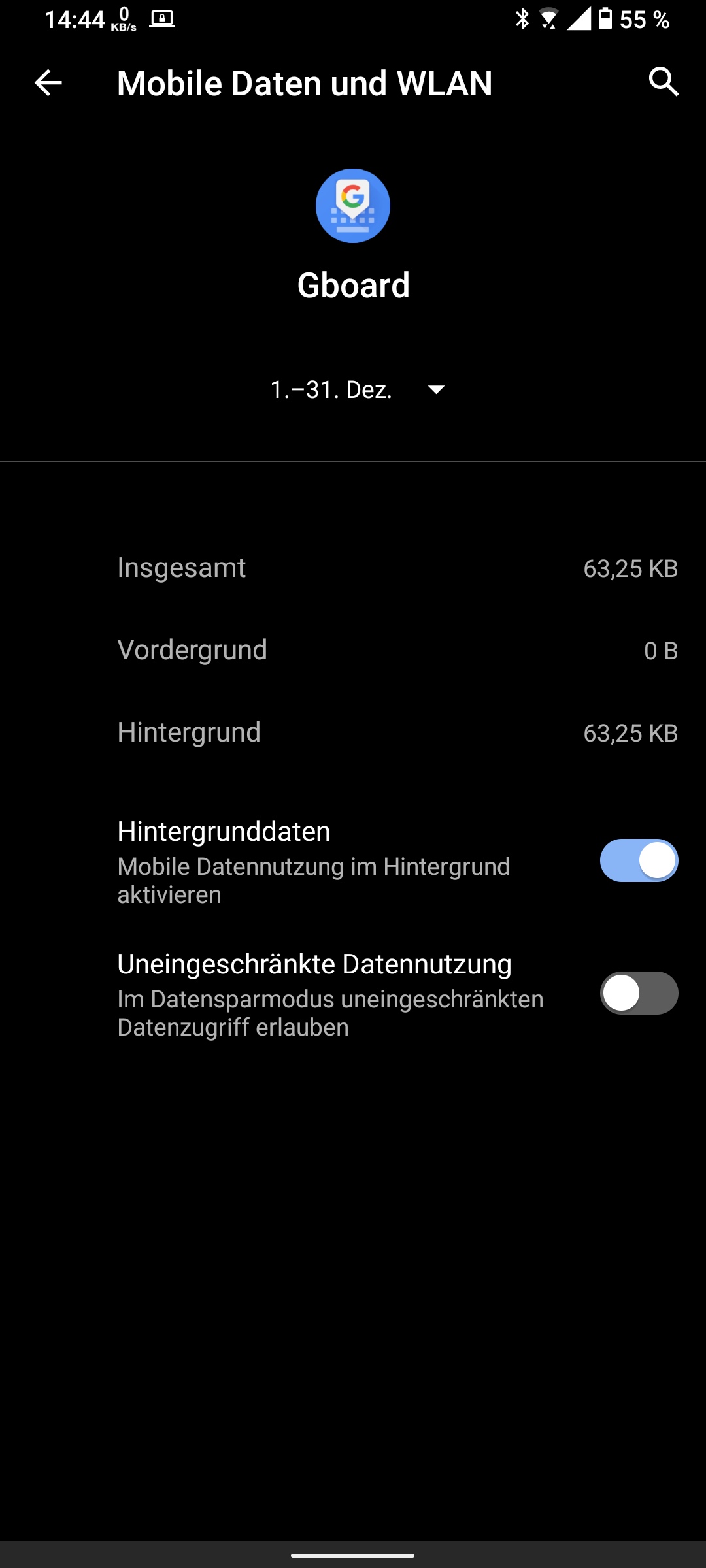Open settings search via magnifier icon
The image size is (706, 1568).
(664, 82)
